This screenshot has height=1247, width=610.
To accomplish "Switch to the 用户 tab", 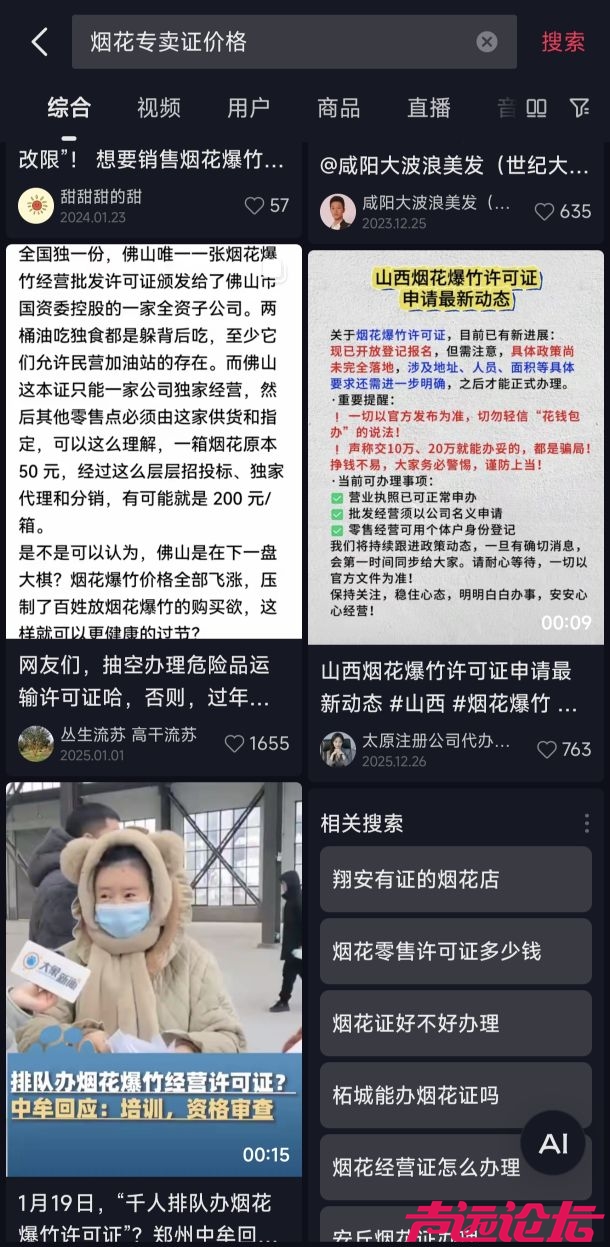I will pyautogui.click(x=248, y=108).
